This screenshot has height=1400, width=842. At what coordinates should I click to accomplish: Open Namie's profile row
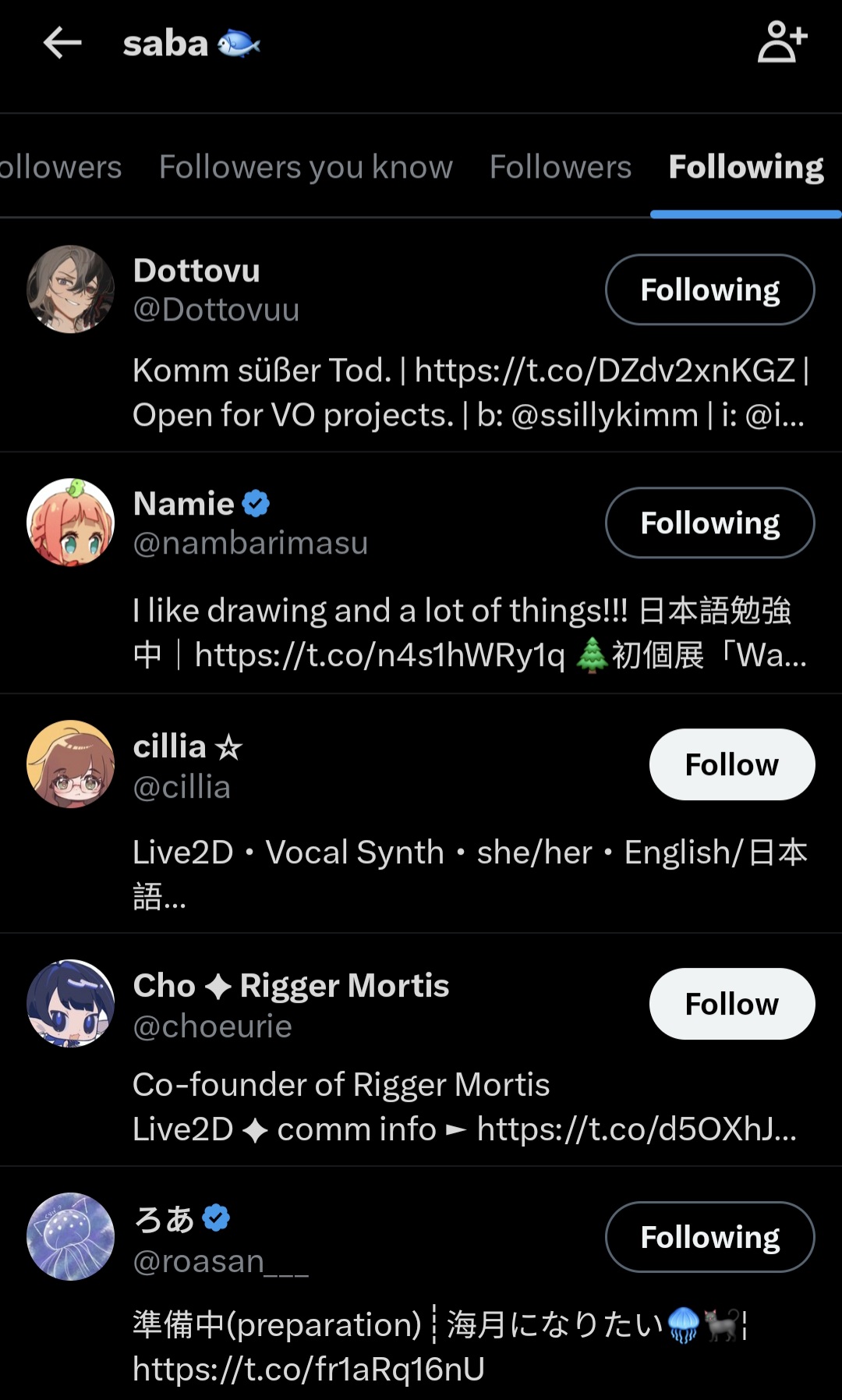[184, 505]
